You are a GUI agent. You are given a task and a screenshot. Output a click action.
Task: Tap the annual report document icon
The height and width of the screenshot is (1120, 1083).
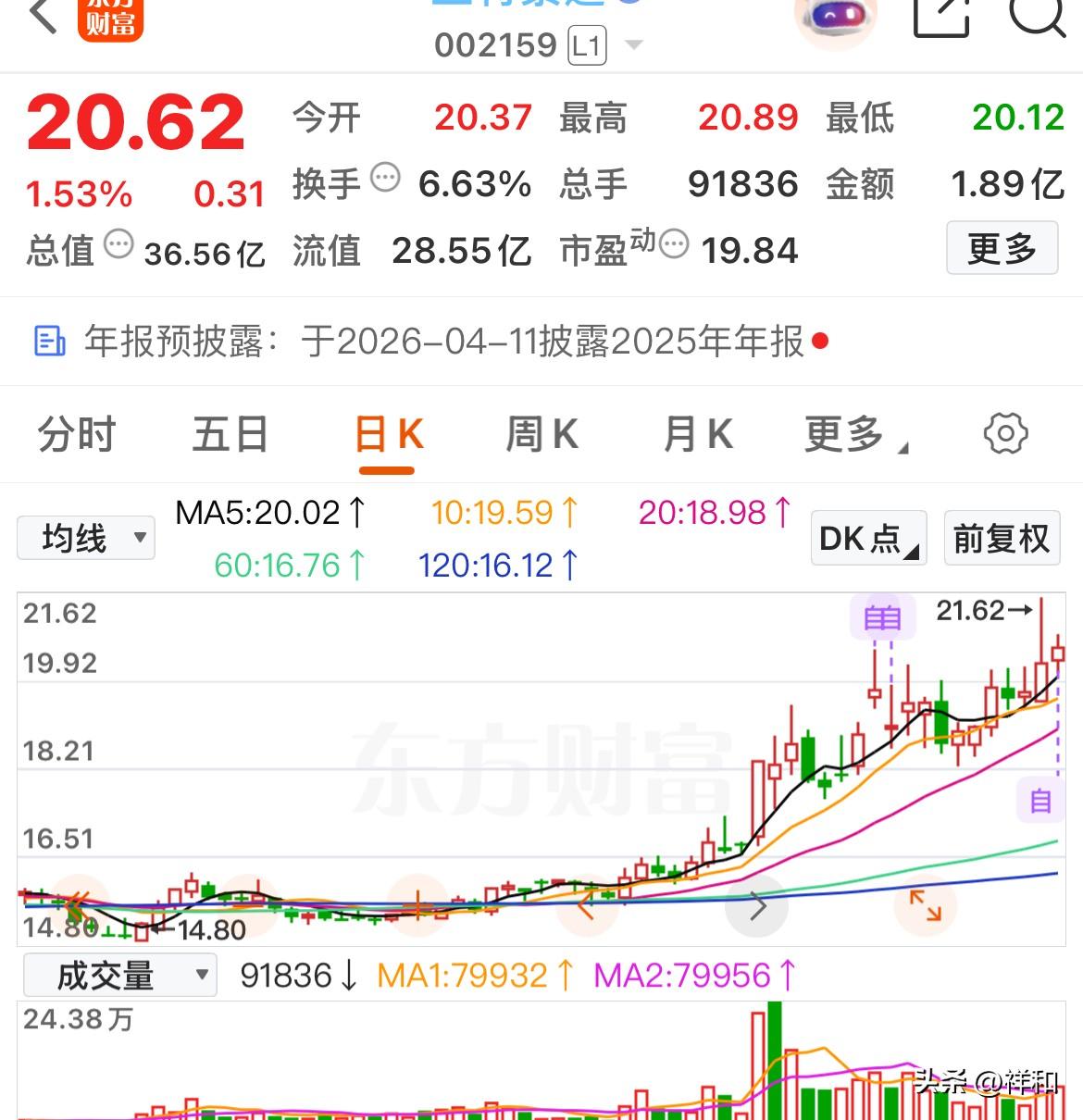point(49,342)
